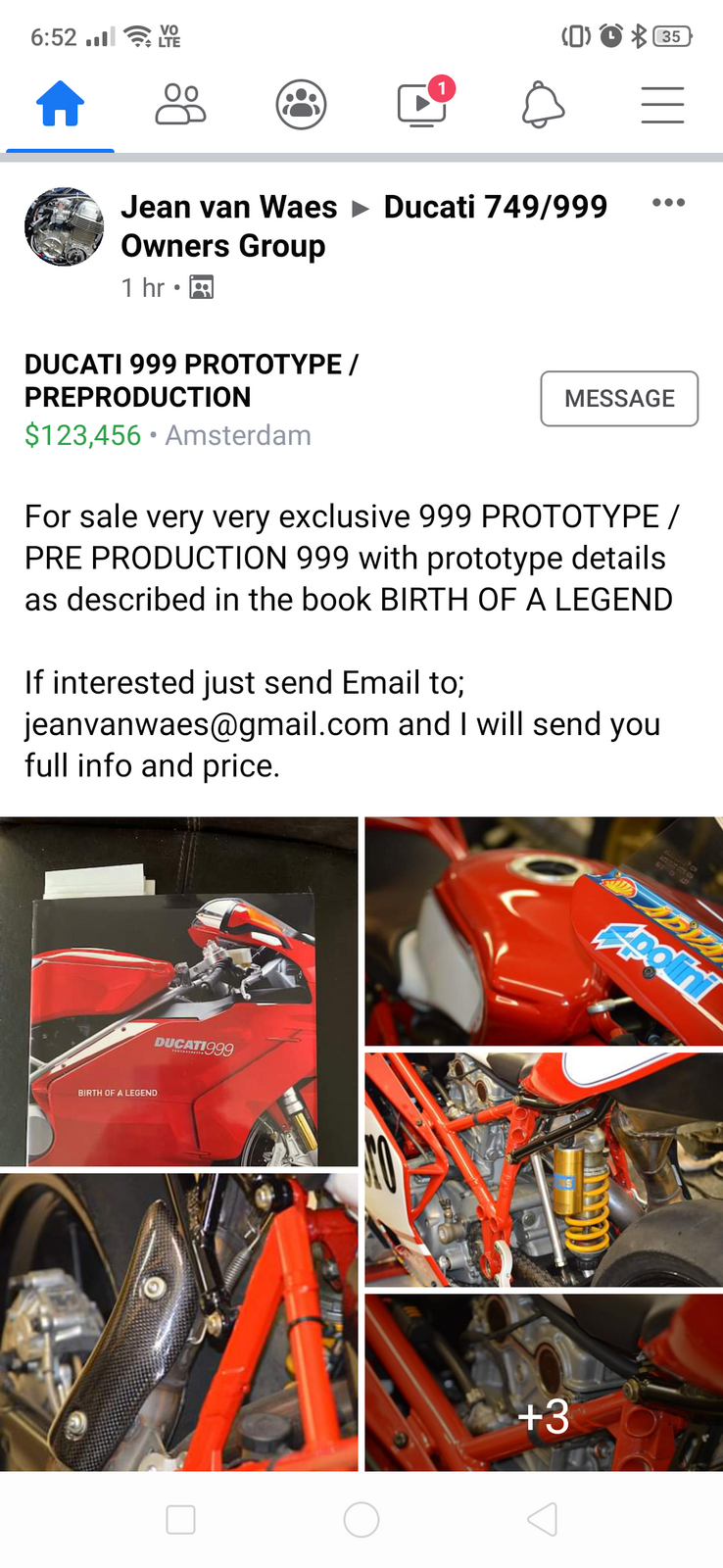
Task: Open the Friends tab
Action: pos(180,104)
